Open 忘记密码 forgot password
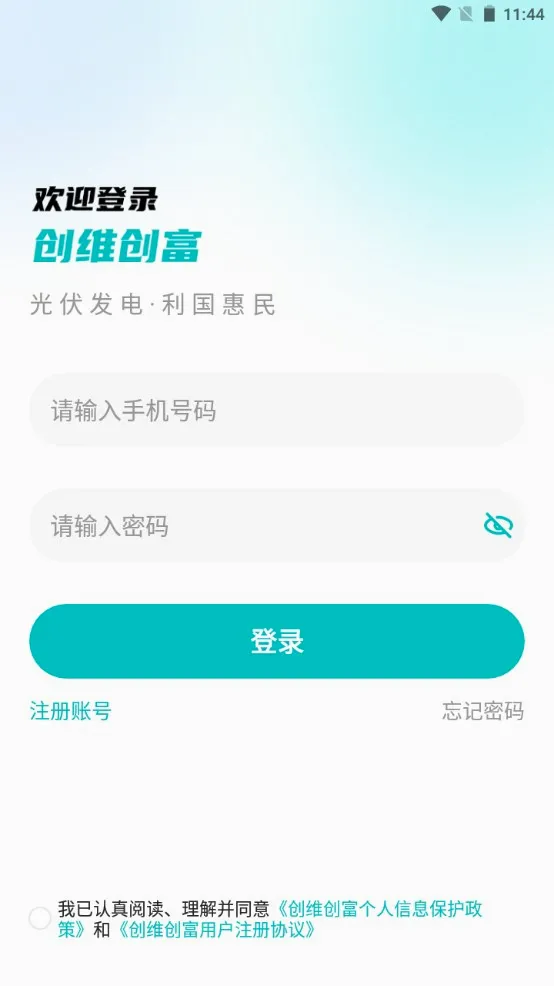 coord(482,711)
